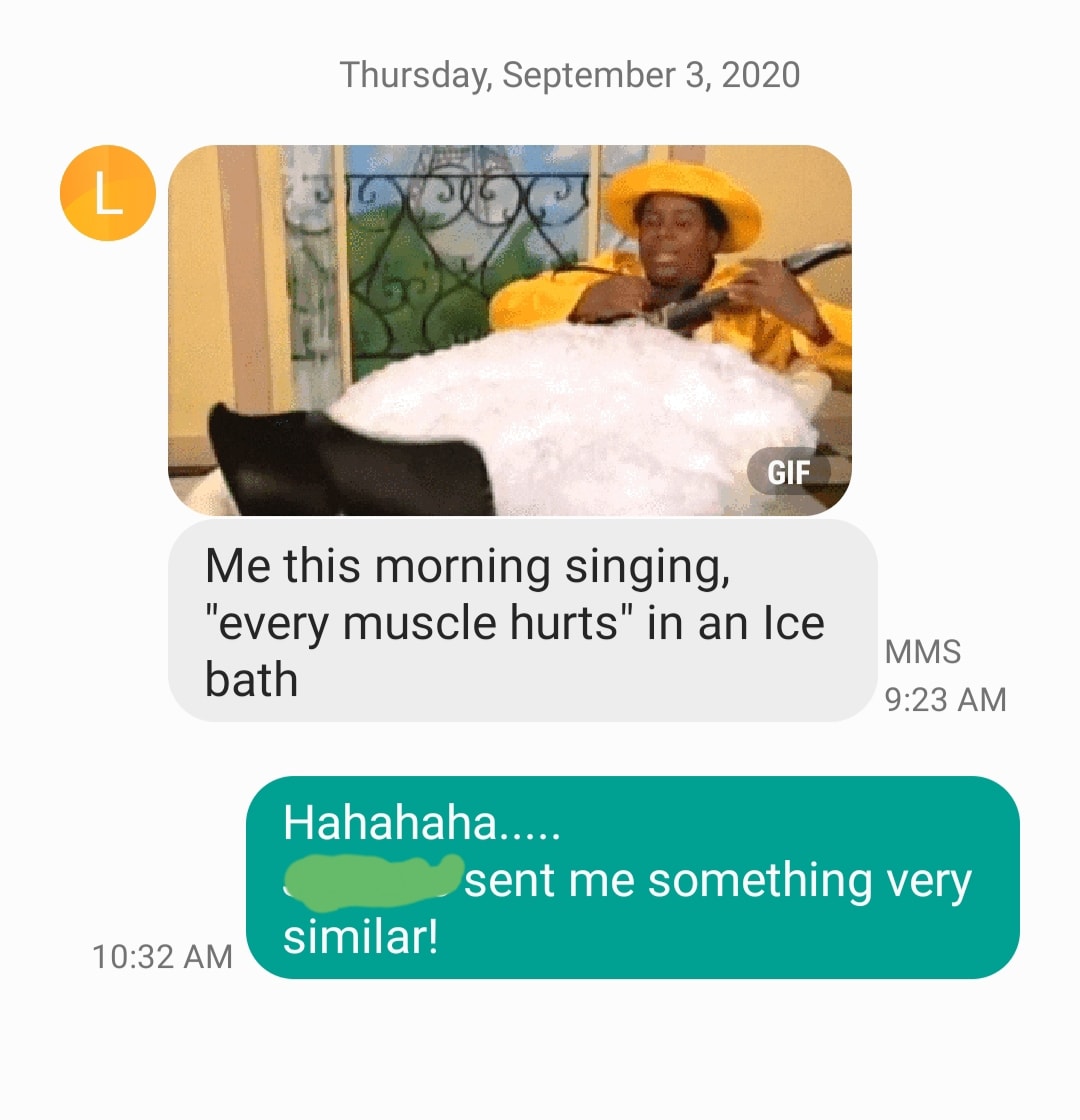Tap the green 'Hahahaha' sent message bubble
The width and height of the screenshot is (1080, 1120).
click(632, 877)
